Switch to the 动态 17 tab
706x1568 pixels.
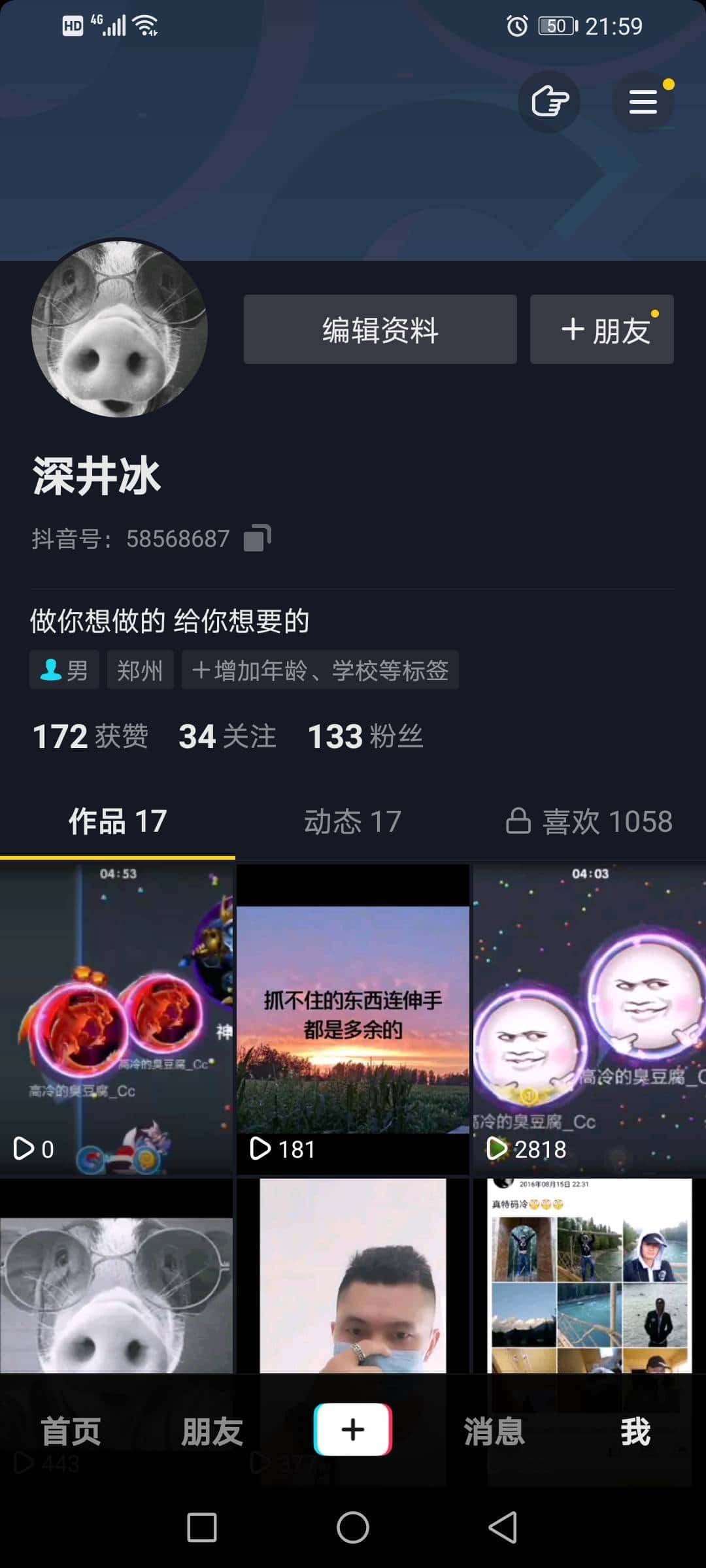[x=352, y=822]
